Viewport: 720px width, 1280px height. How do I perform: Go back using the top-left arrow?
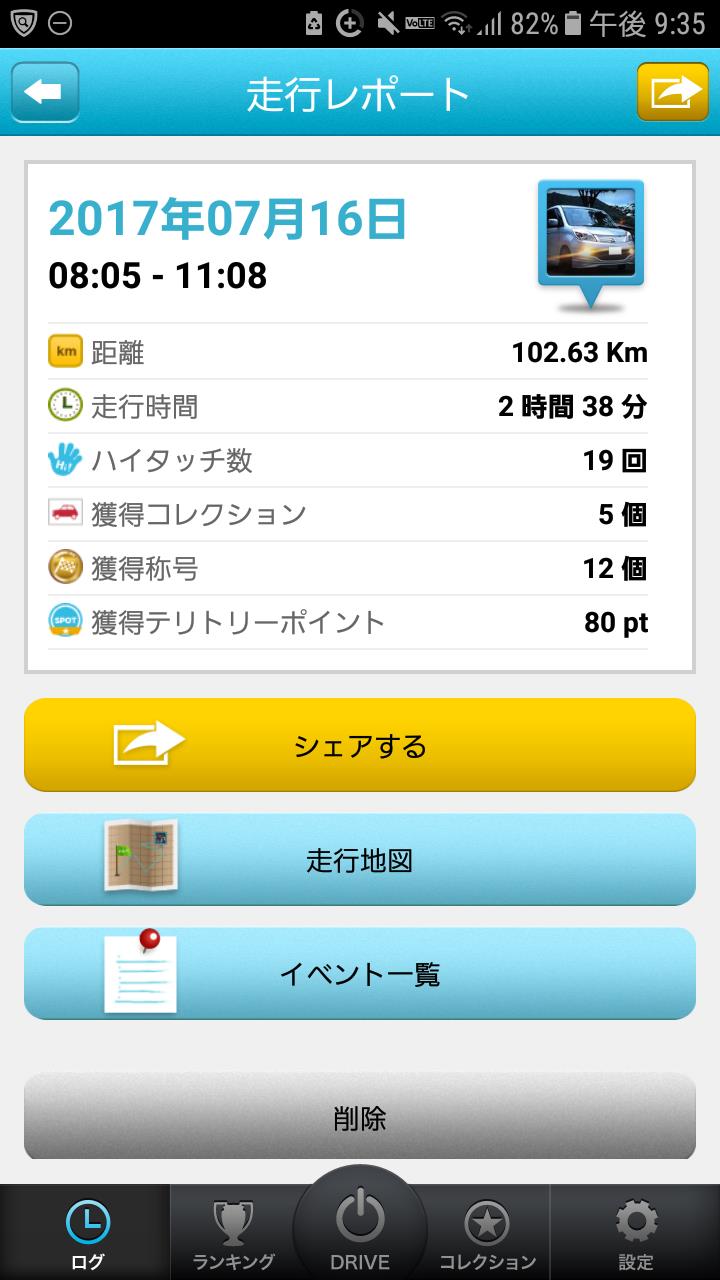click(x=45, y=92)
